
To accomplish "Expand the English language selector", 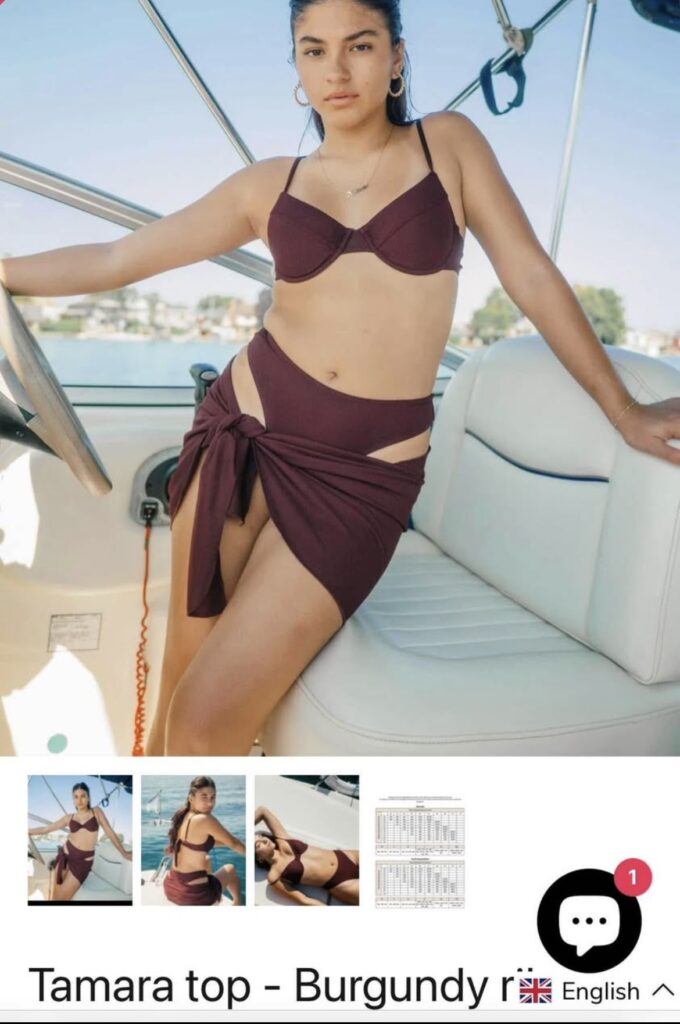I will pos(597,991).
